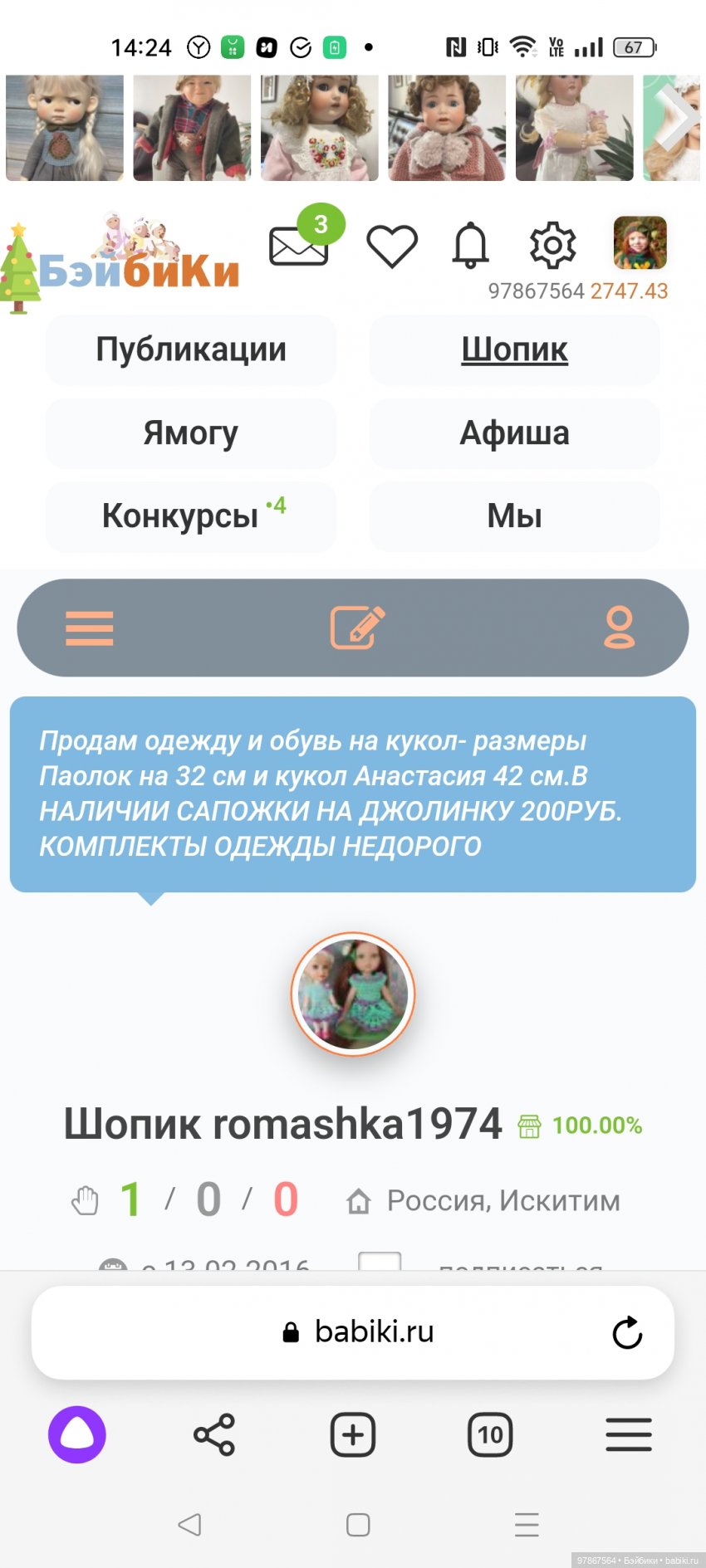
Task: Open the notifications bell
Action: click(x=470, y=246)
